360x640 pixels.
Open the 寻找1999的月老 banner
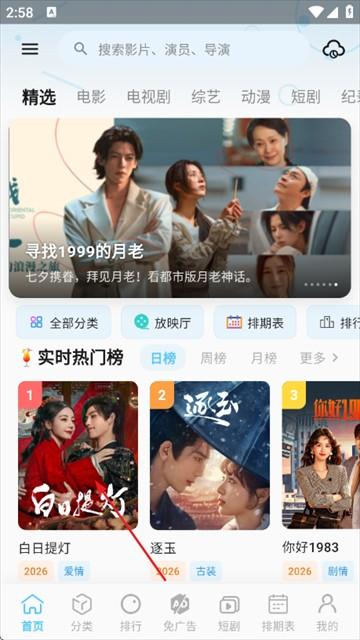180,208
